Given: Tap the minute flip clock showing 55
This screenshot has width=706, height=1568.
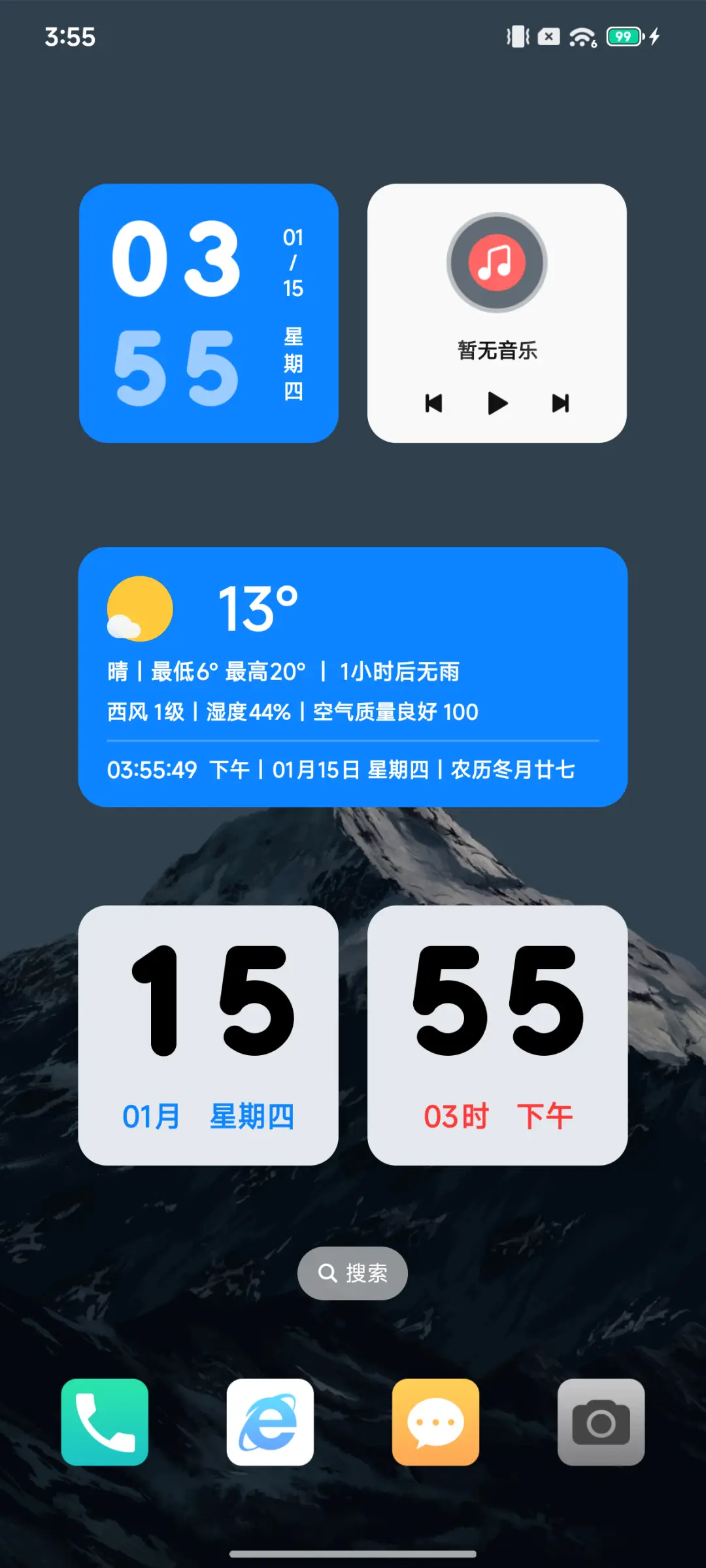Looking at the screenshot, I should pos(498,1026).
